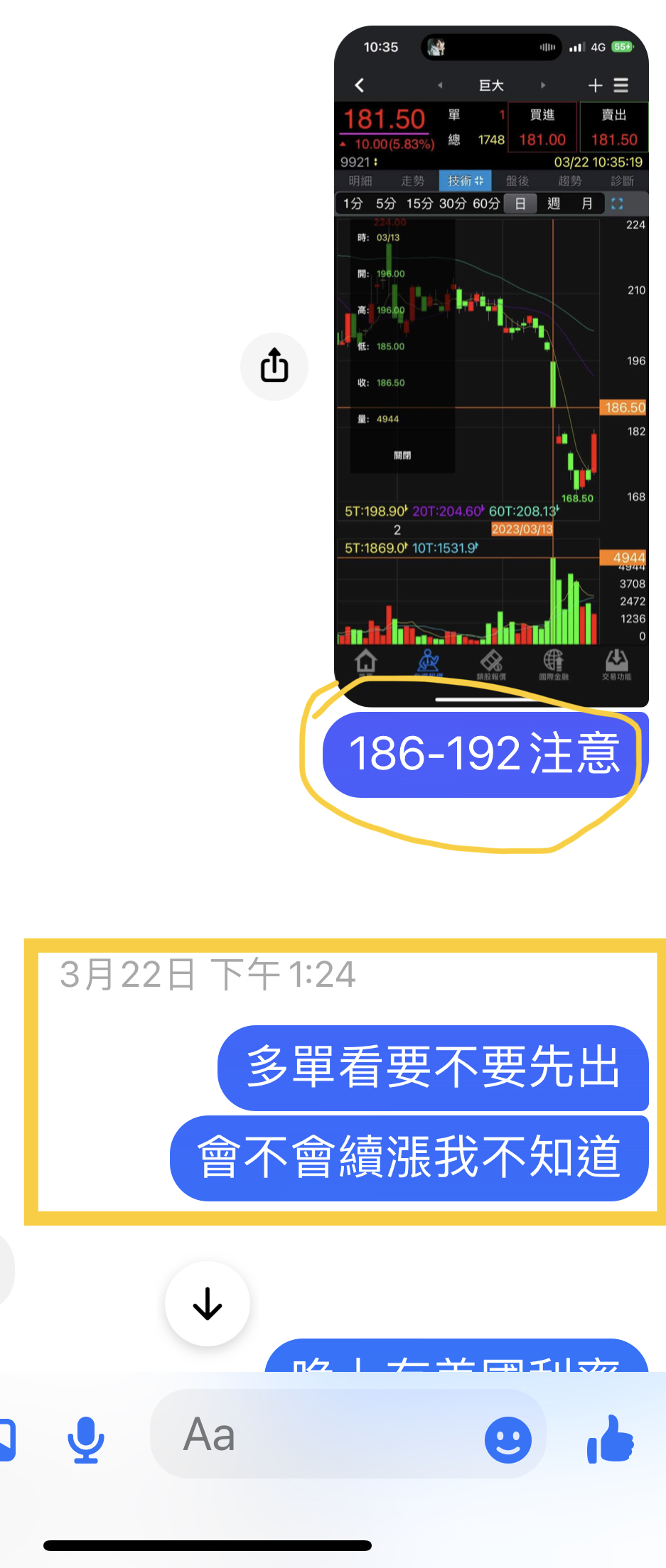
Task: Switch to the 技術 technical analysis tab
Action: click(463, 180)
